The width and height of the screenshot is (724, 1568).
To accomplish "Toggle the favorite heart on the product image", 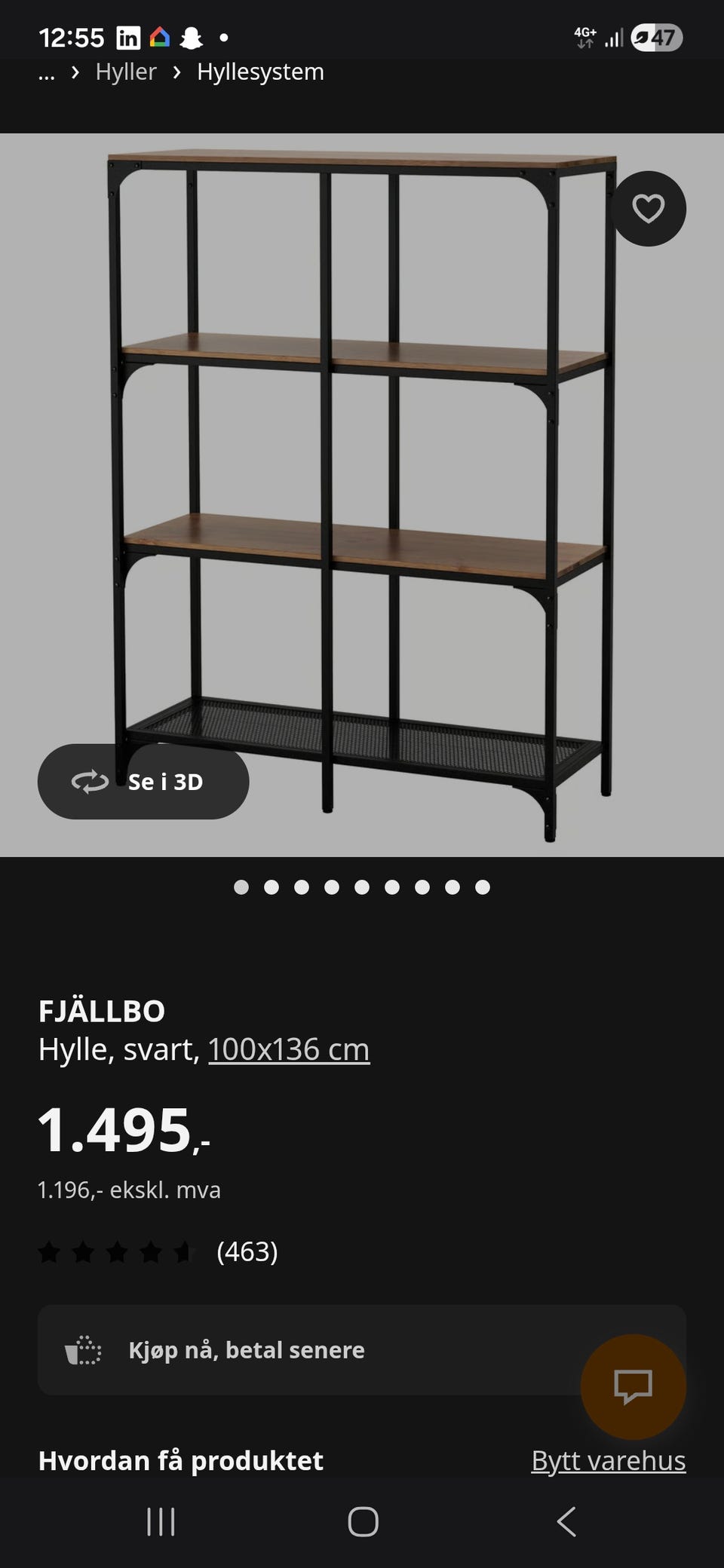I will (x=647, y=209).
